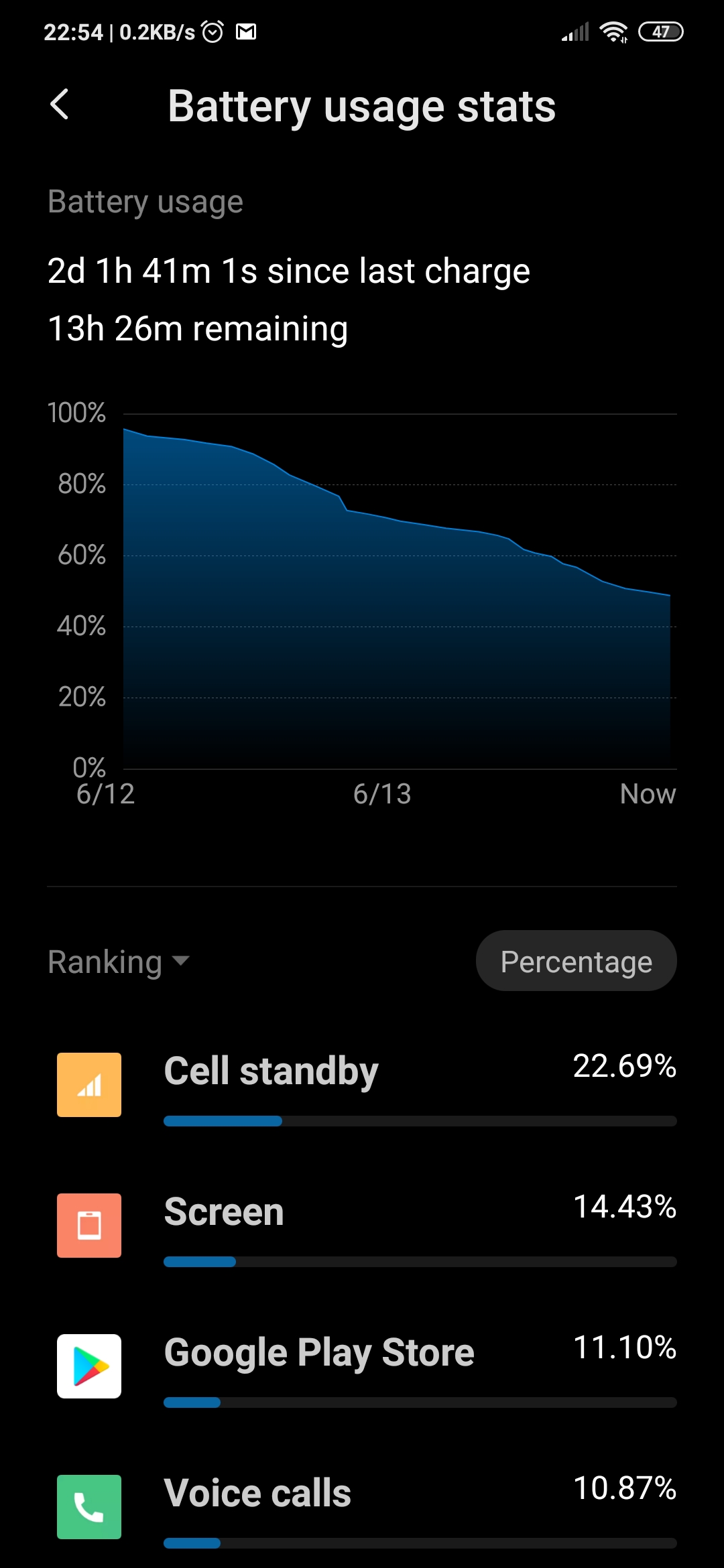View Google Play Store battery usage
Image resolution: width=724 pixels, height=1568 pixels.
pos(362,1367)
